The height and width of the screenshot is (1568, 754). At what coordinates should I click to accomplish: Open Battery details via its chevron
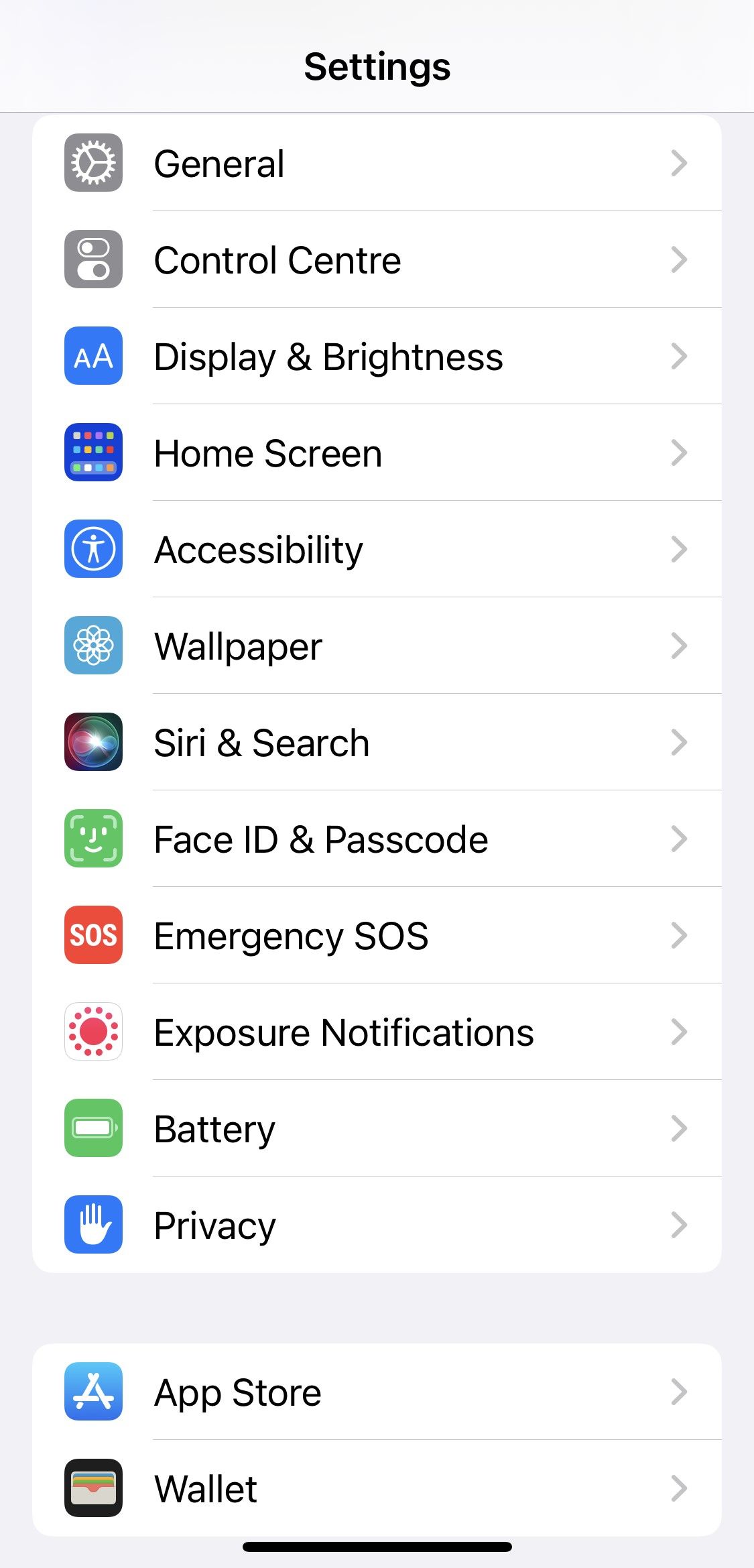point(679,1128)
